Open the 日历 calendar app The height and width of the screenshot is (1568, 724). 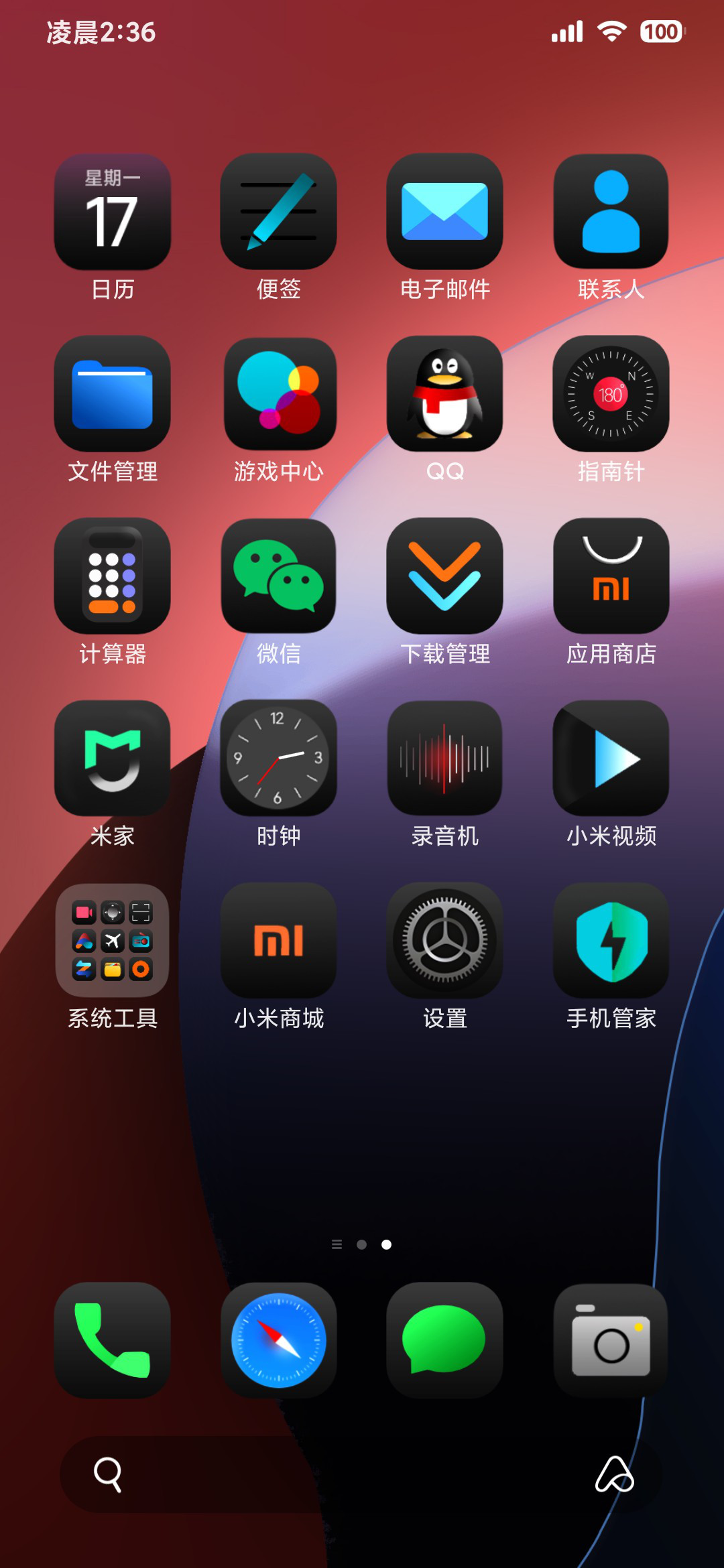[x=112, y=212]
